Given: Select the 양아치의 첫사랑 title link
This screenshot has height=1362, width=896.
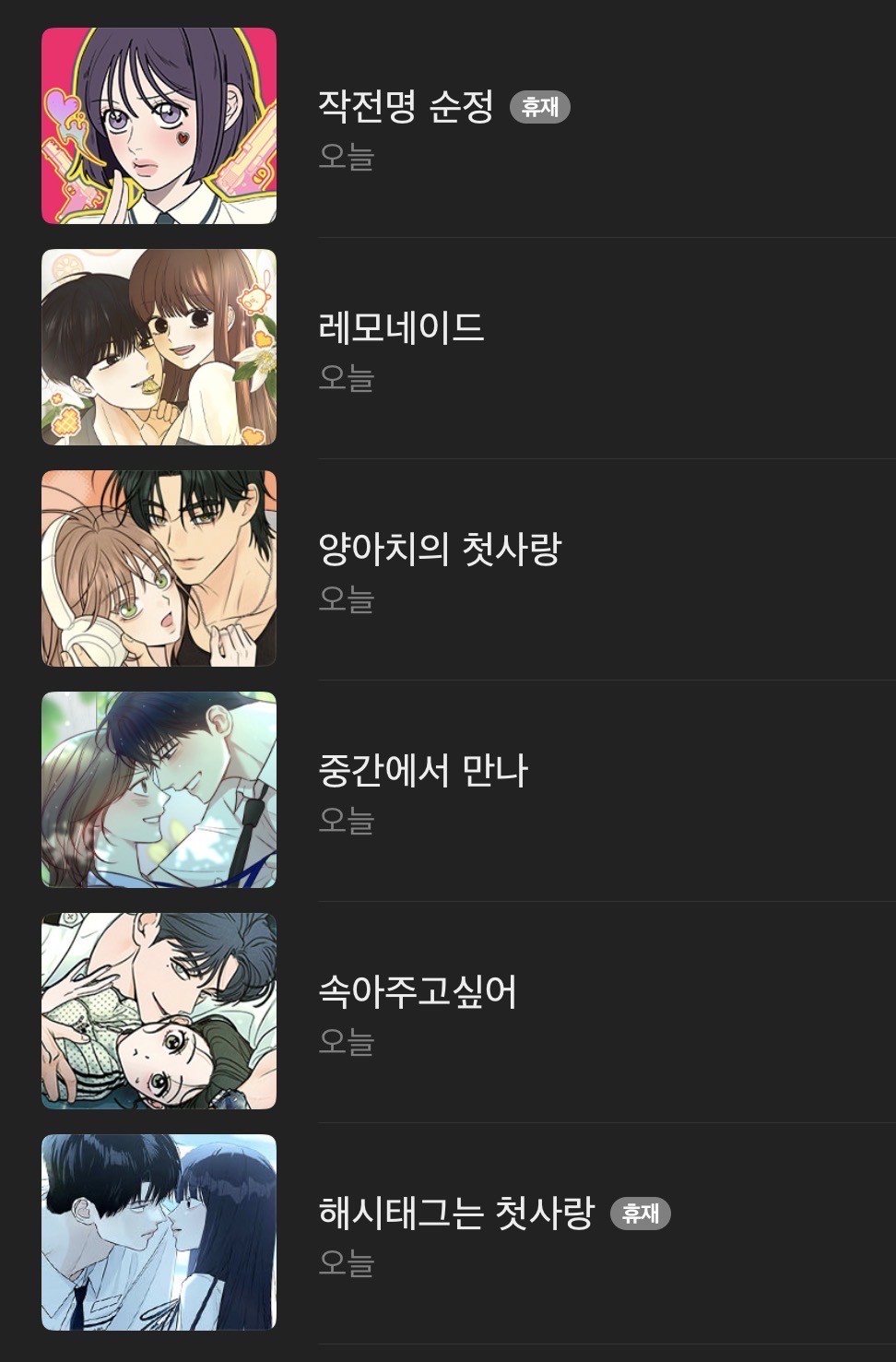Looking at the screenshot, I should point(438,549).
